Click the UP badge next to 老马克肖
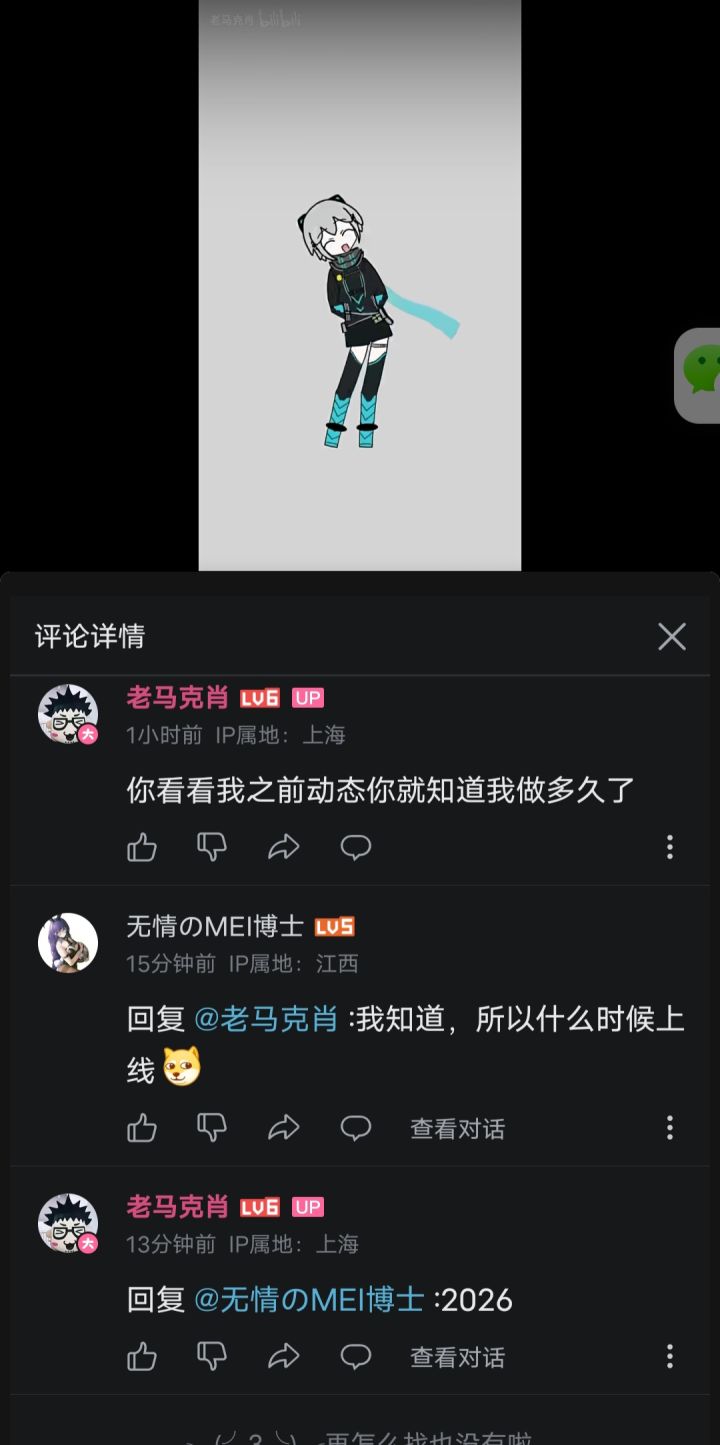This screenshot has width=720, height=1445. pos(309,698)
